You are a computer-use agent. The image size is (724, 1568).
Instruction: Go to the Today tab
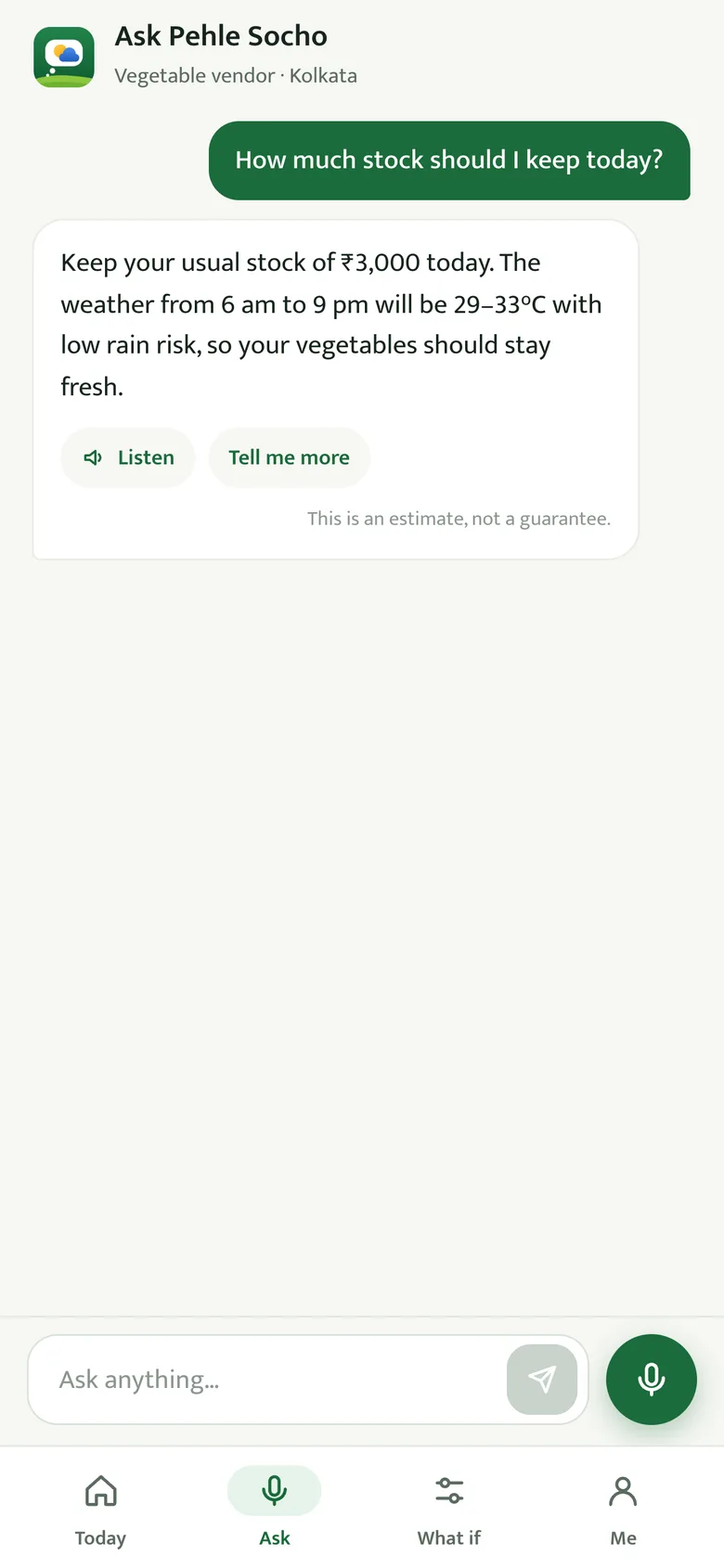(x=100, y=1509)
